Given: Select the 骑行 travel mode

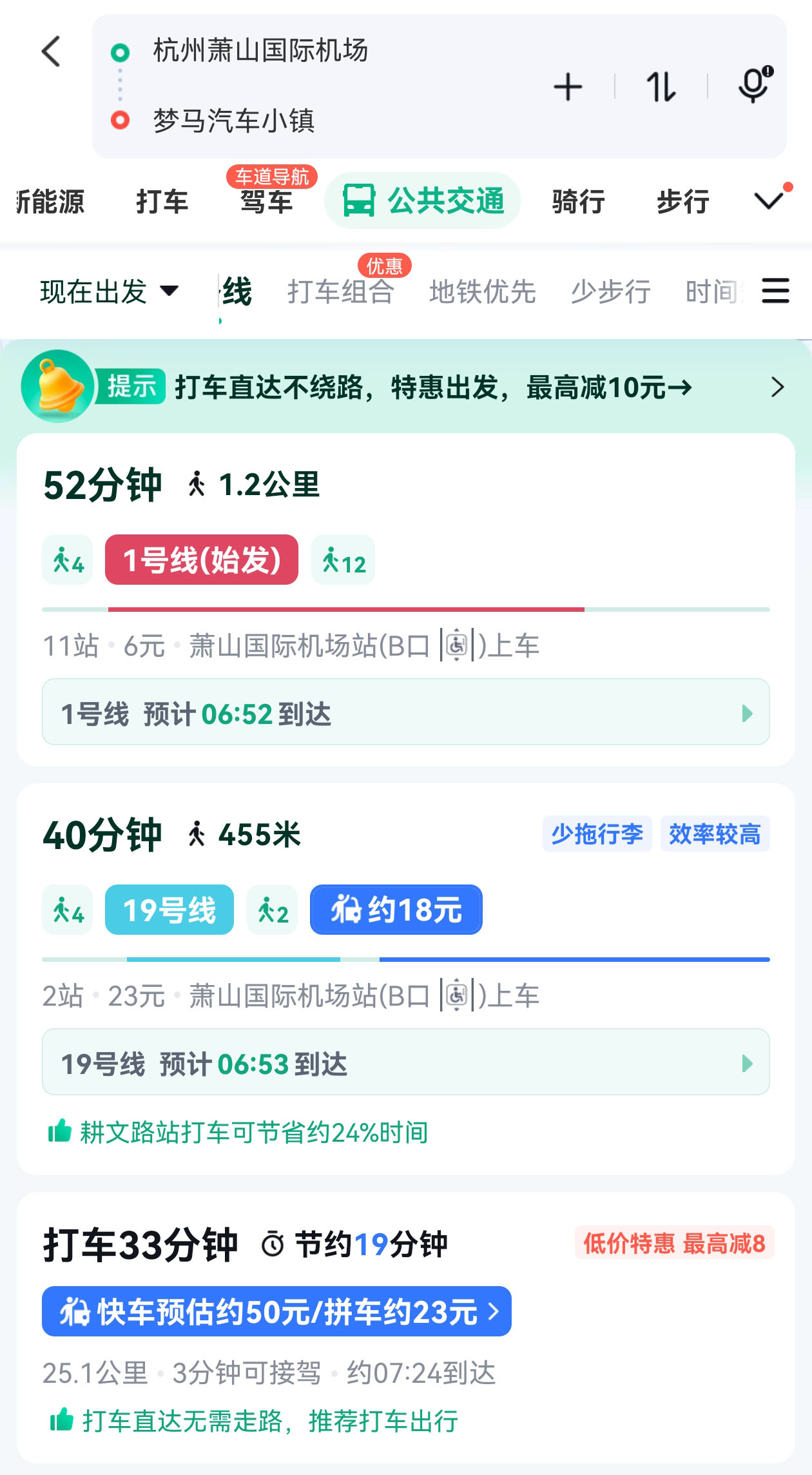Looking at the screenshot, I should point(578,200).
